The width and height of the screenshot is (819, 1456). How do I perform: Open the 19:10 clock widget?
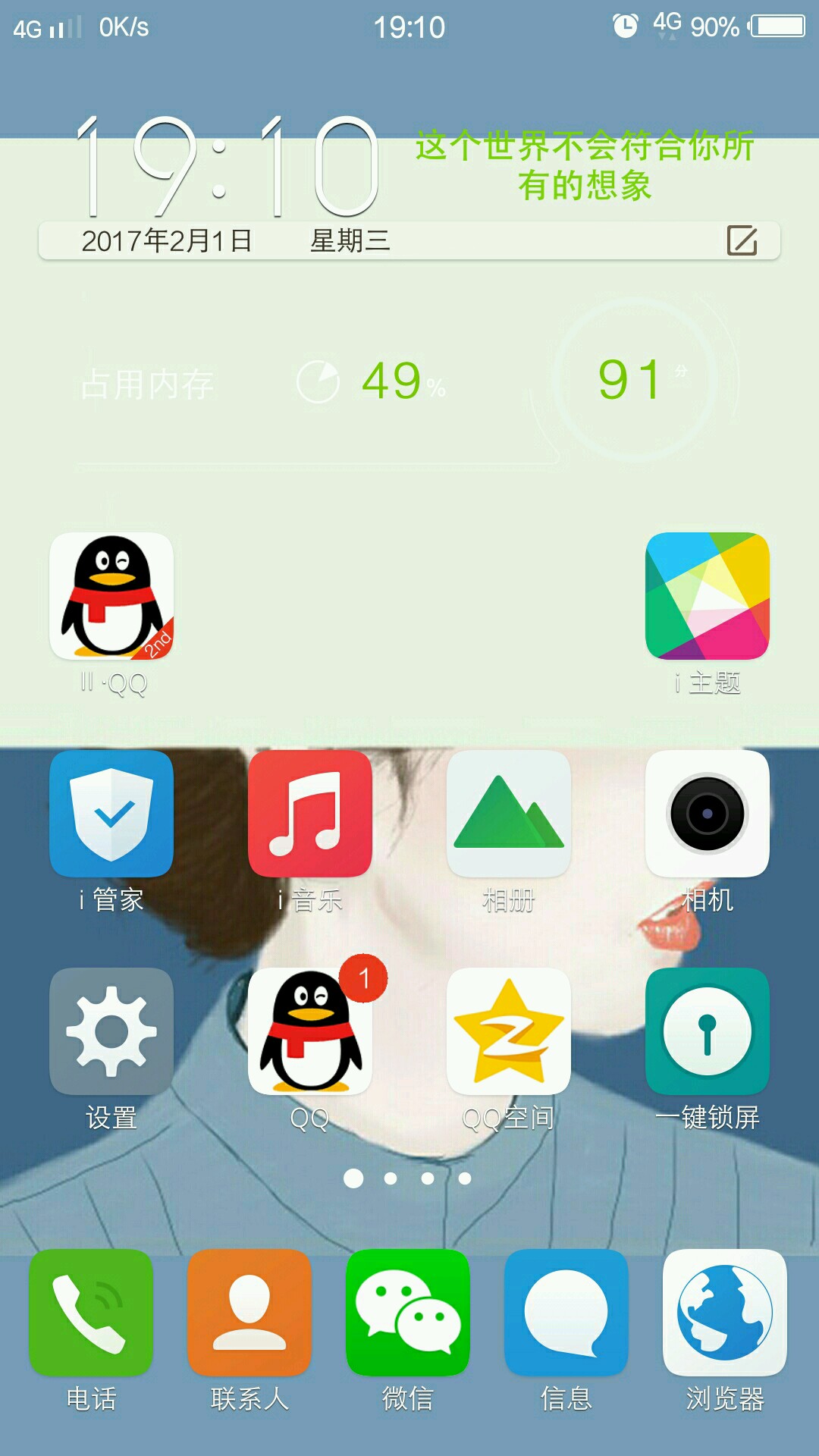coord(227,167)
